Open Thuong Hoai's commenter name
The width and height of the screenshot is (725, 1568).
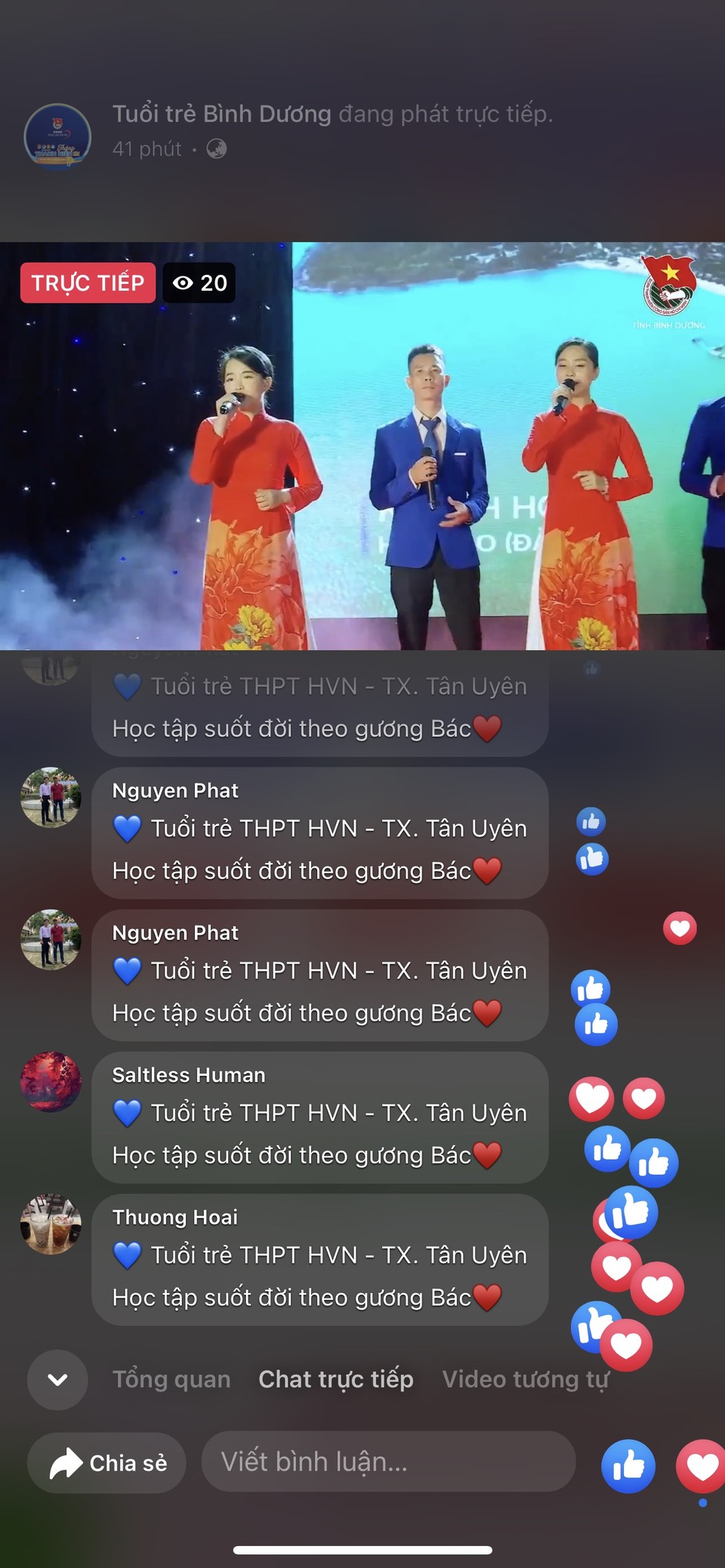pos(174,1217)
